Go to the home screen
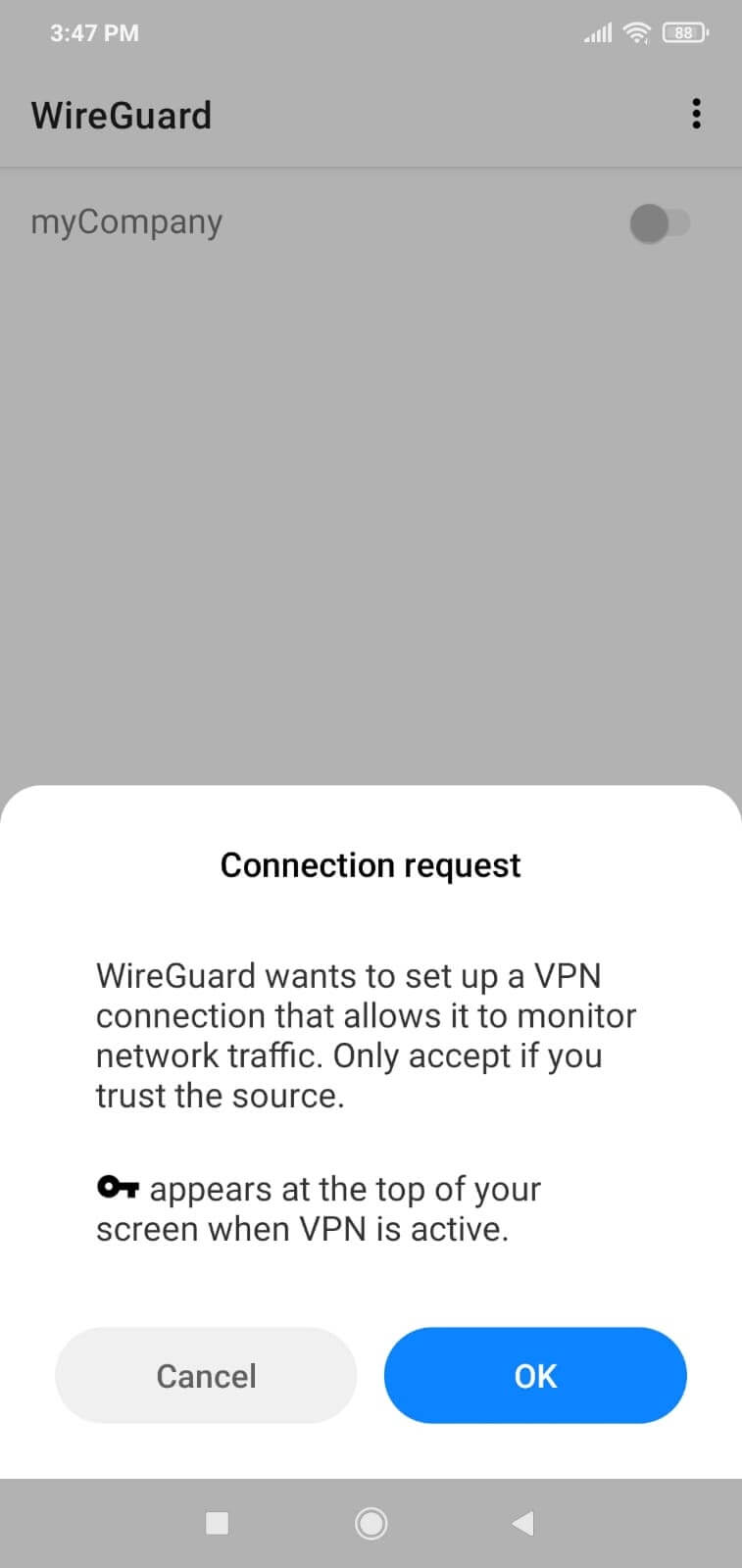Image resolution: width=742 pixels, height=1568 pixels. (x=371, y=1523)
